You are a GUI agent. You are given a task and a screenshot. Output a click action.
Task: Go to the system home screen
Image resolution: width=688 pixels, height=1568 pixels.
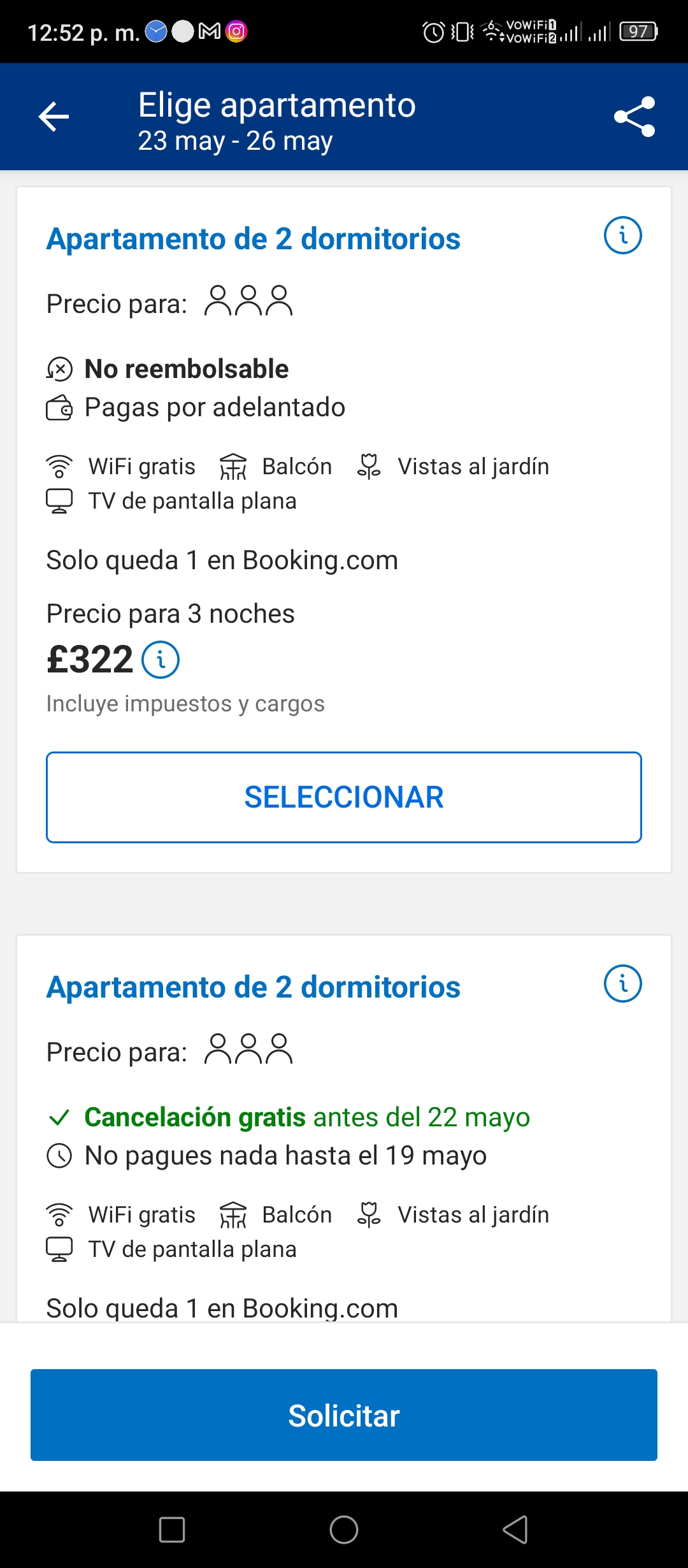click(x=344, y=1529)
